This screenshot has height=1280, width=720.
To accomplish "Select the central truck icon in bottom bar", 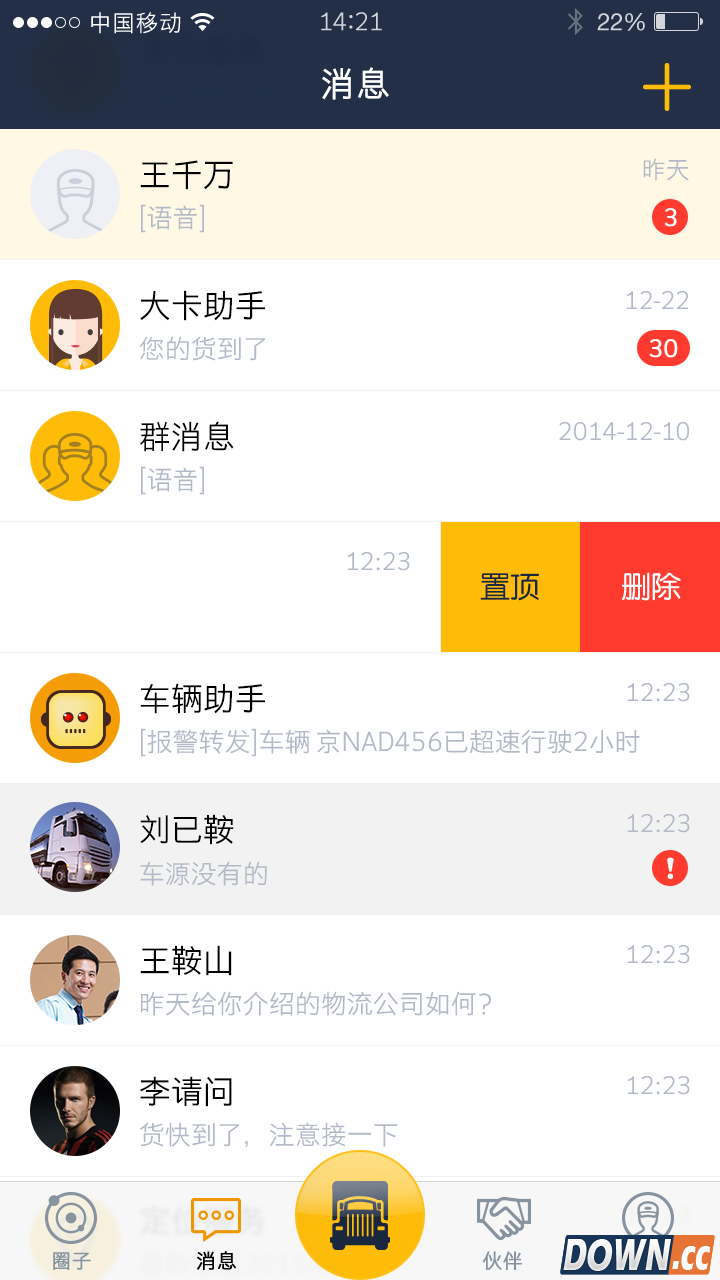I will 360,1213.
